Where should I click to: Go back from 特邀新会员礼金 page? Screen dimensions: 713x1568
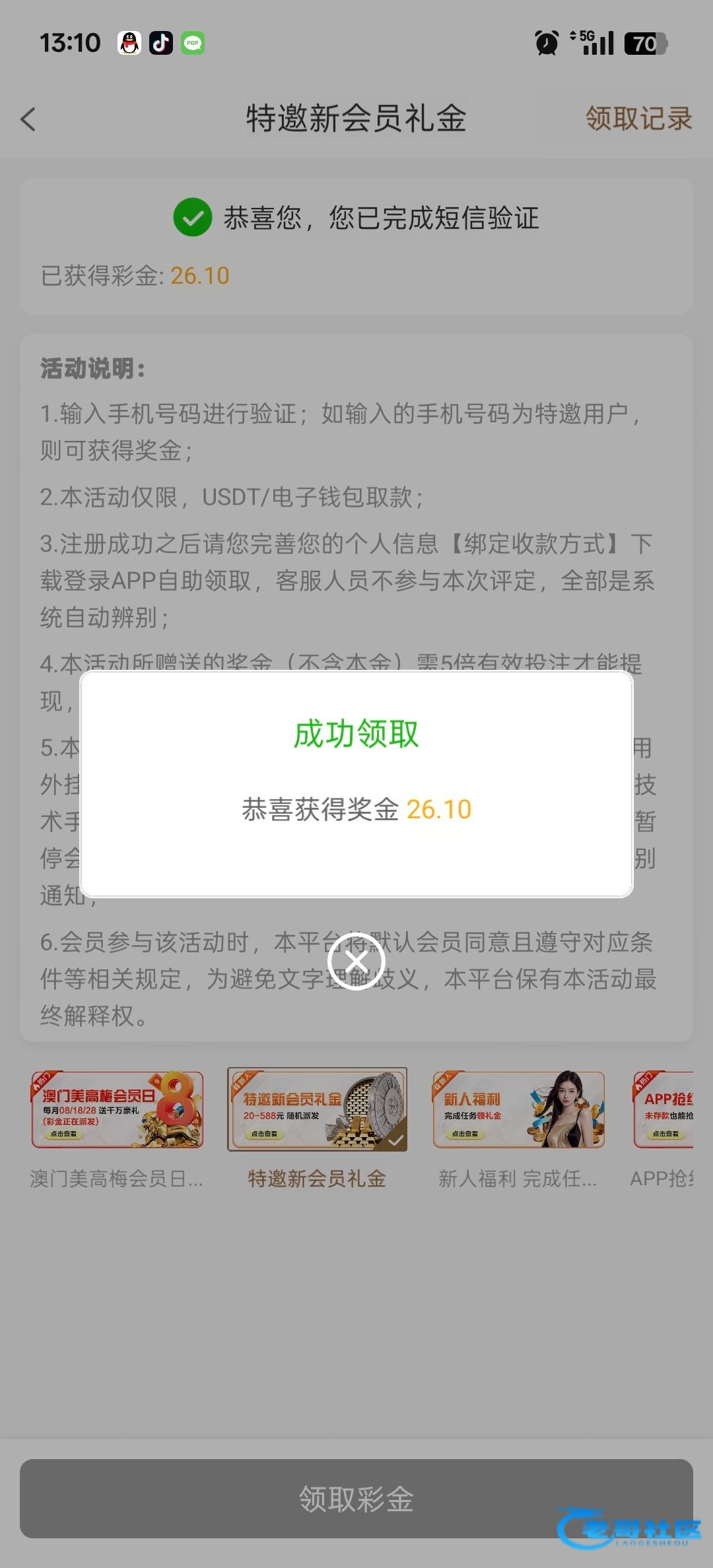tap(28, 119)
